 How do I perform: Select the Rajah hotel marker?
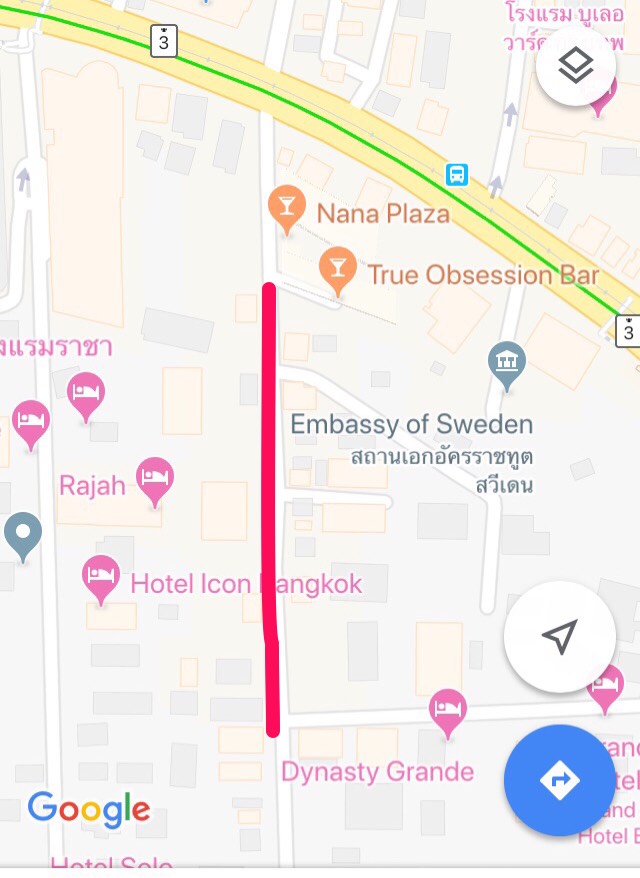[155, 477]
